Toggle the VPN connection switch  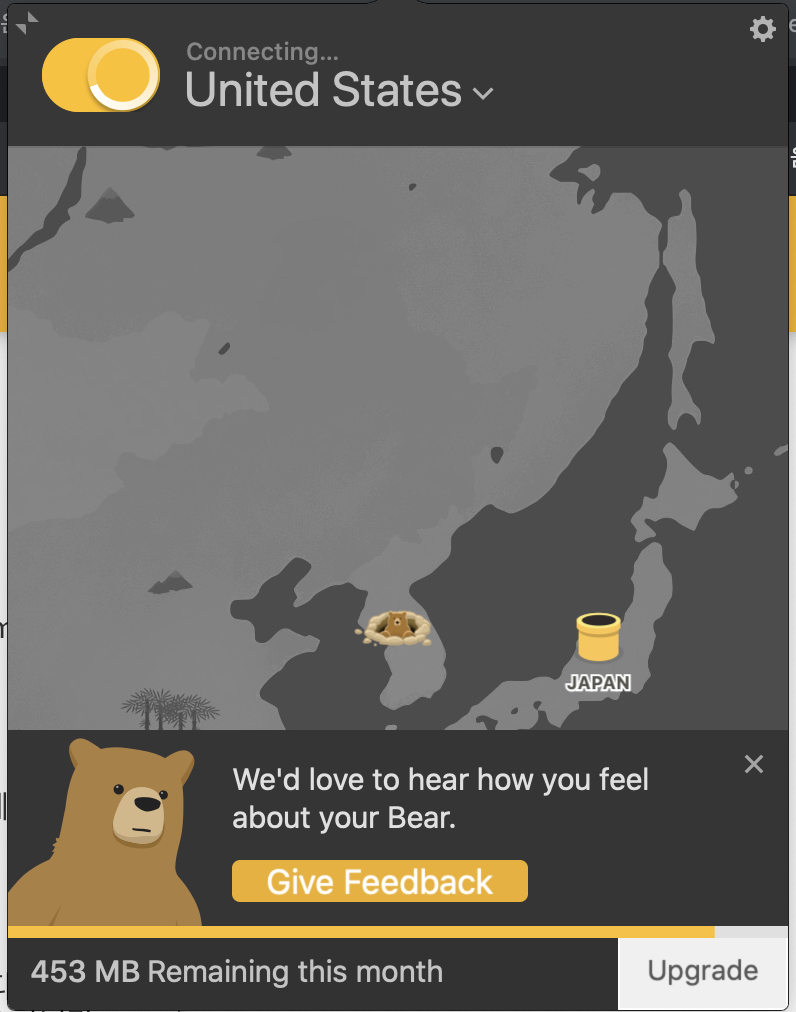(101, 75)
